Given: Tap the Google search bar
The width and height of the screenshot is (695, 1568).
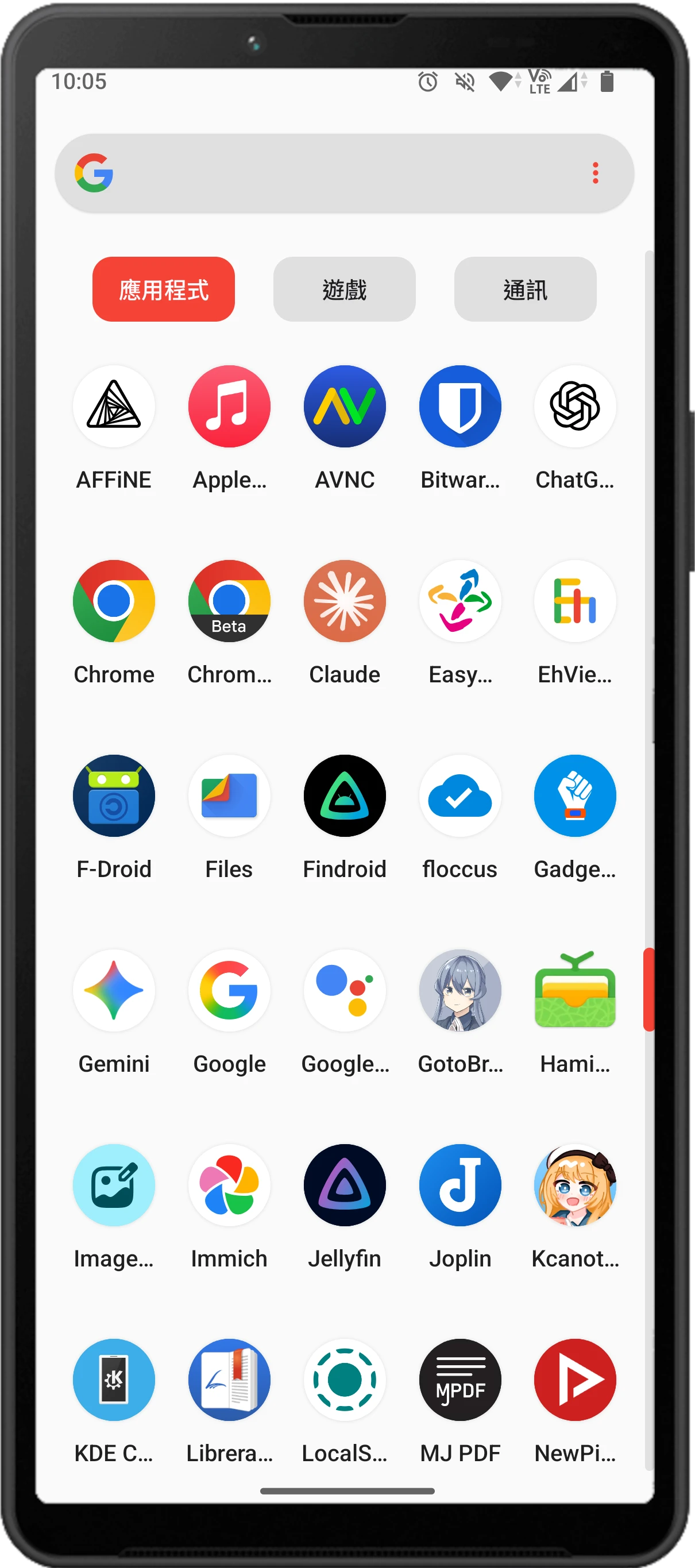Looking at the screenshot, I should [x=341, y=173].
